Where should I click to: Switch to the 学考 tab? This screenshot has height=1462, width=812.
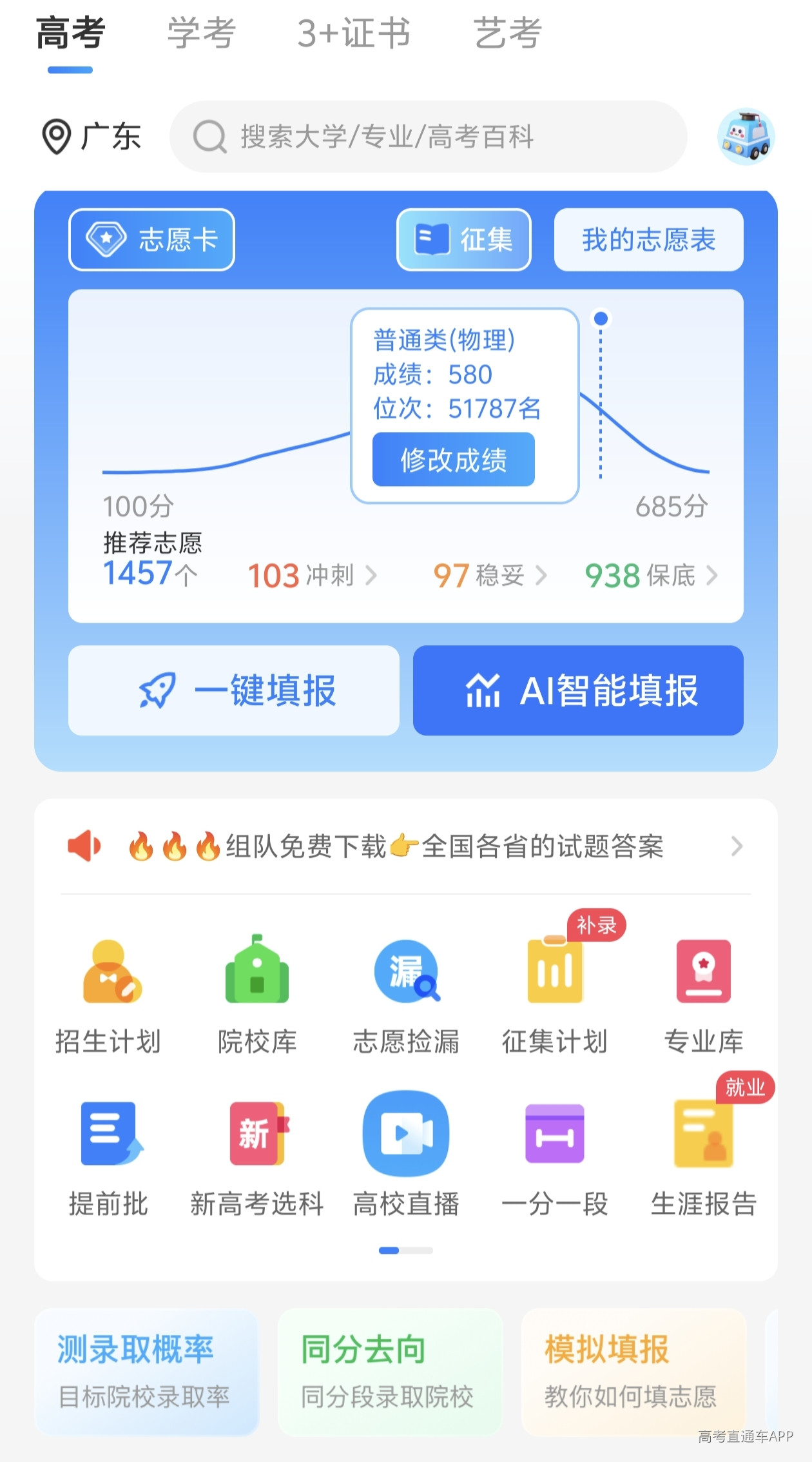coord(202,33)
